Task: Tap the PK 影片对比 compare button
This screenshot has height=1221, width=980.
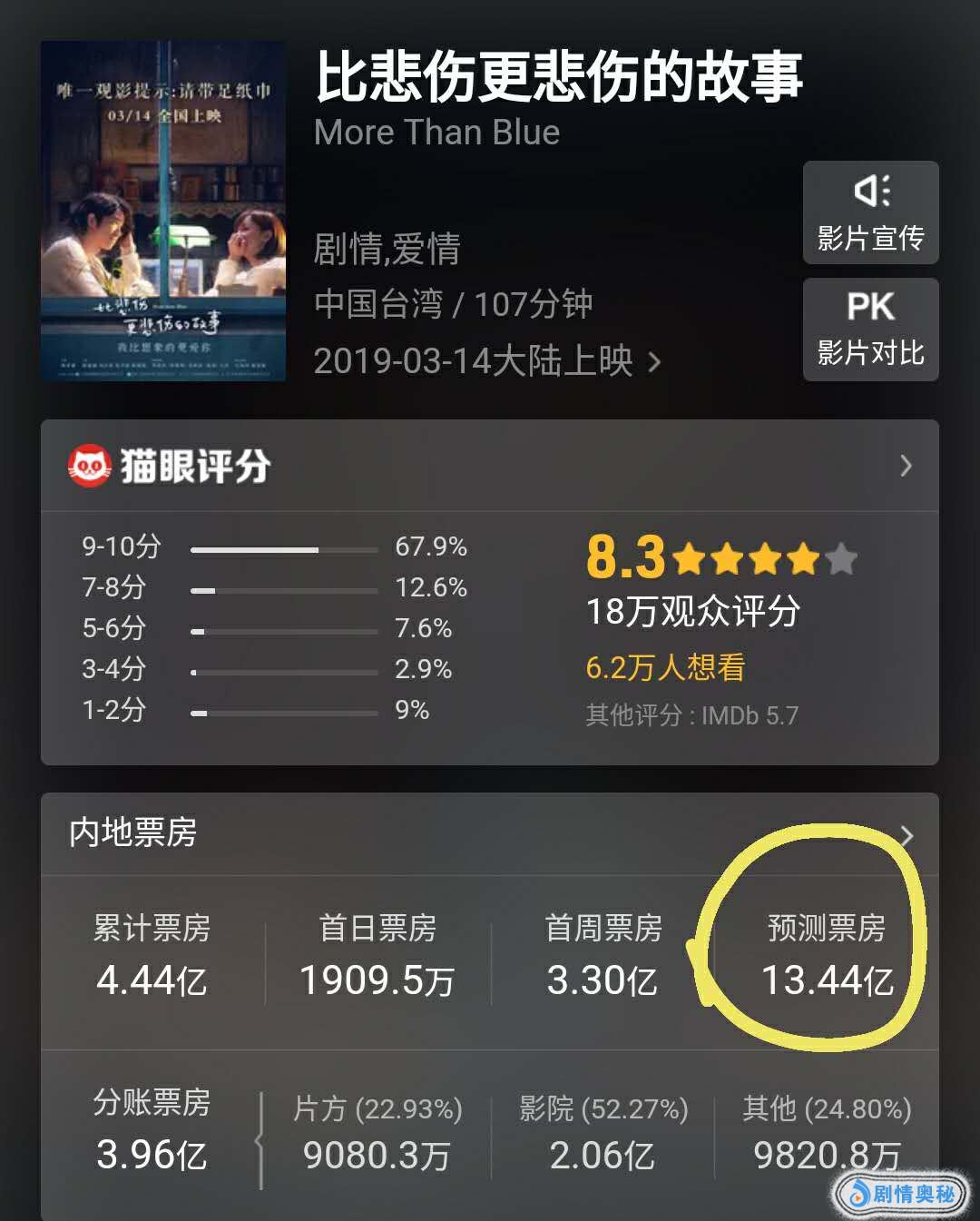Action: coord(870,329)
